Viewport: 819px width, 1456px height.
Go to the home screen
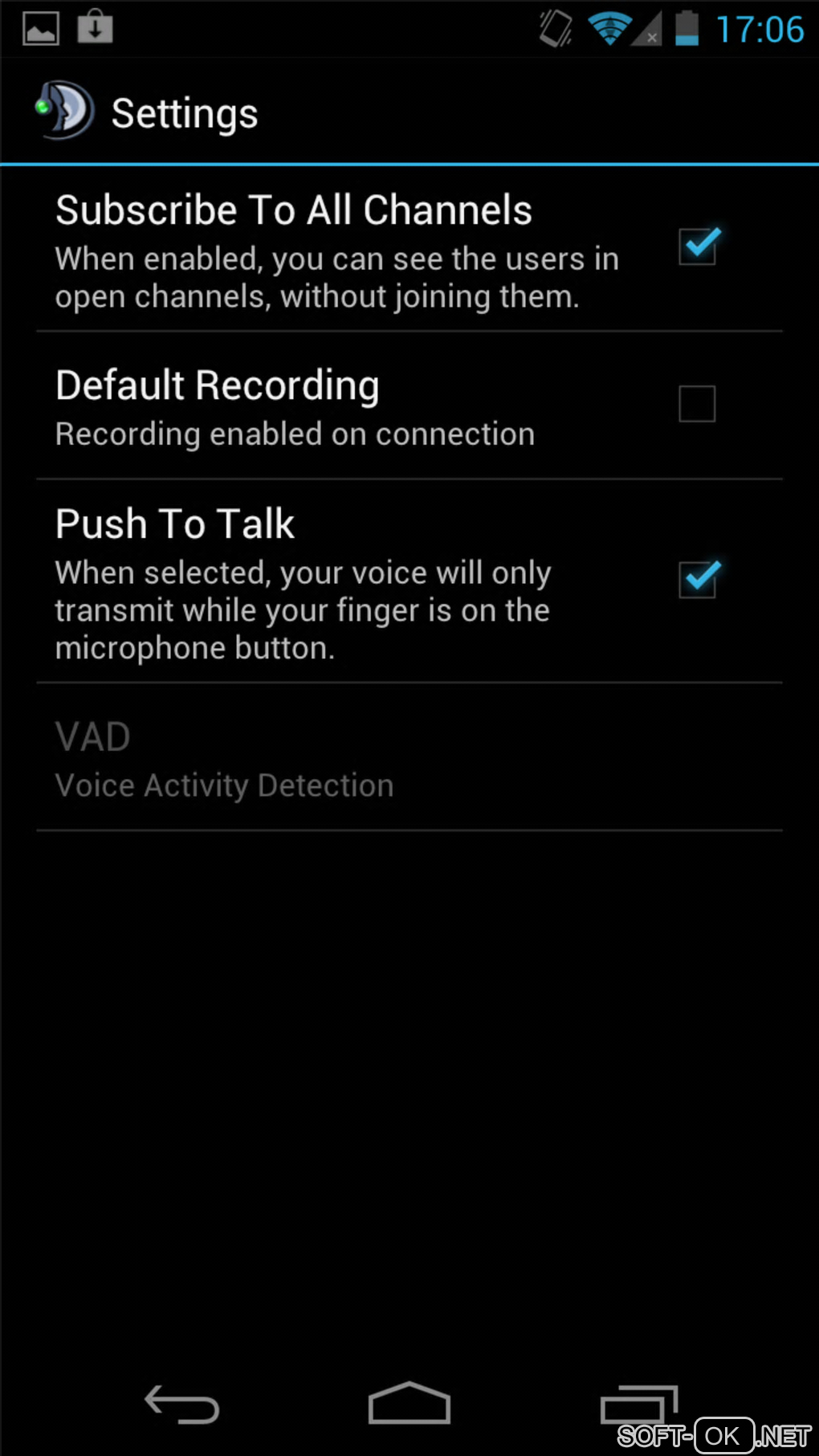point(409,1404)
